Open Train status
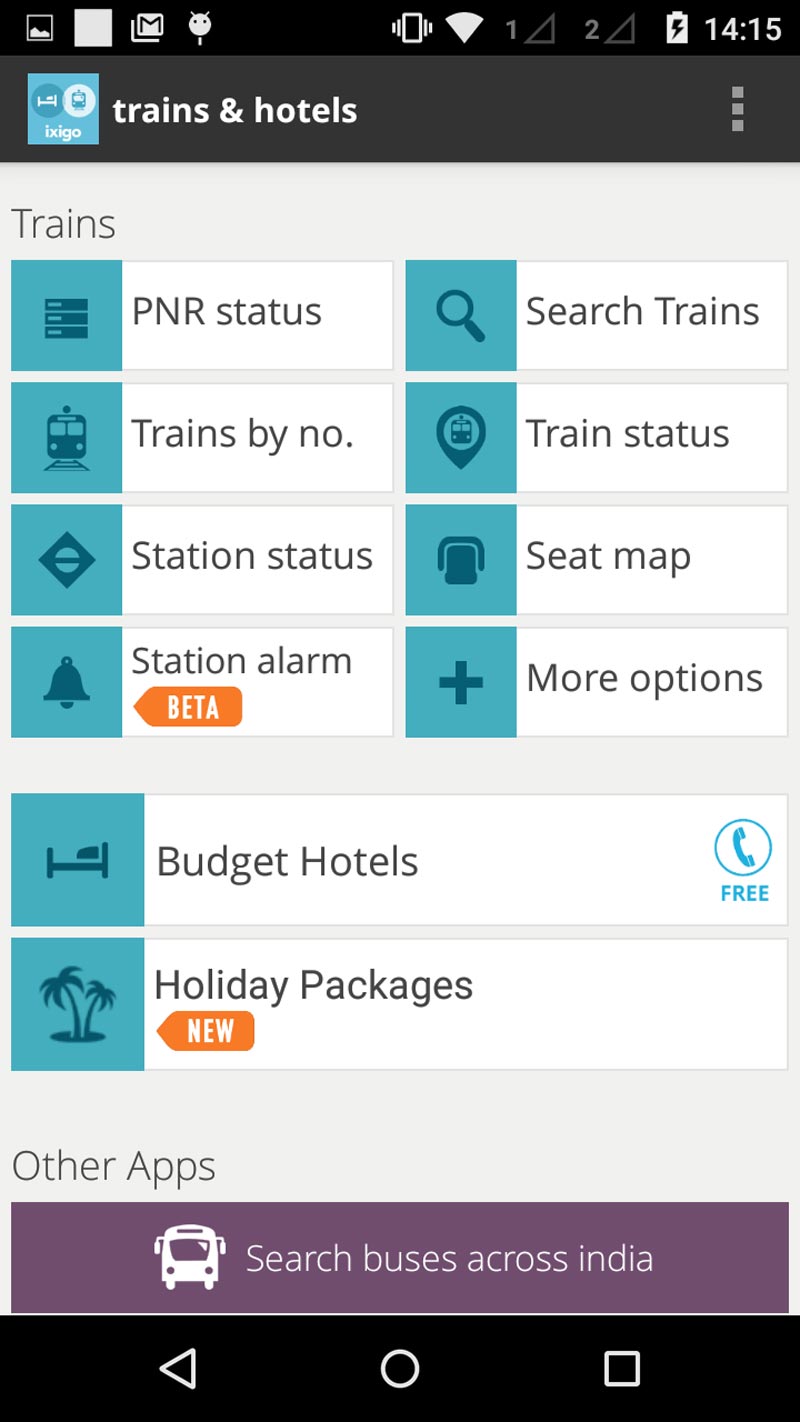 596,437
